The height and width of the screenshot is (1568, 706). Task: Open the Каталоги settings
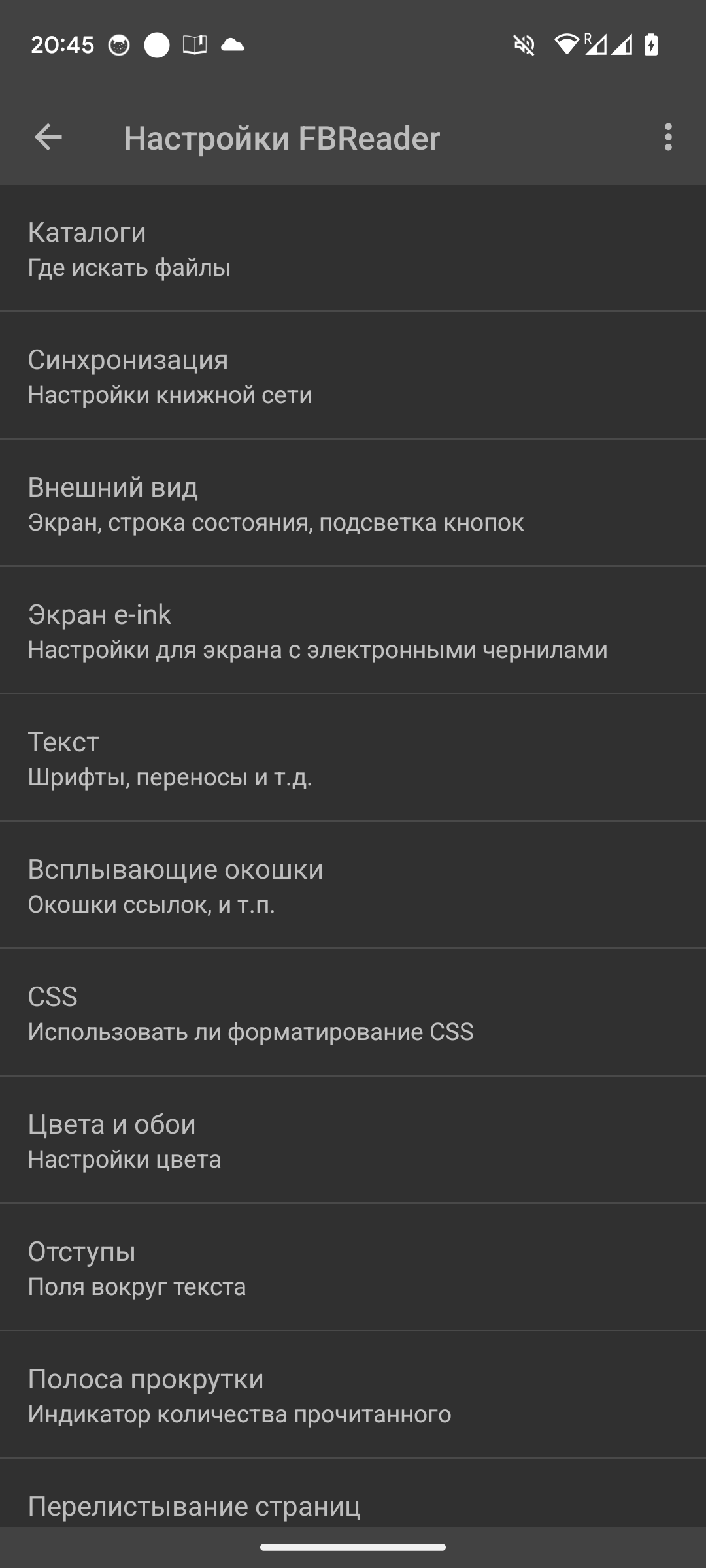353,248
